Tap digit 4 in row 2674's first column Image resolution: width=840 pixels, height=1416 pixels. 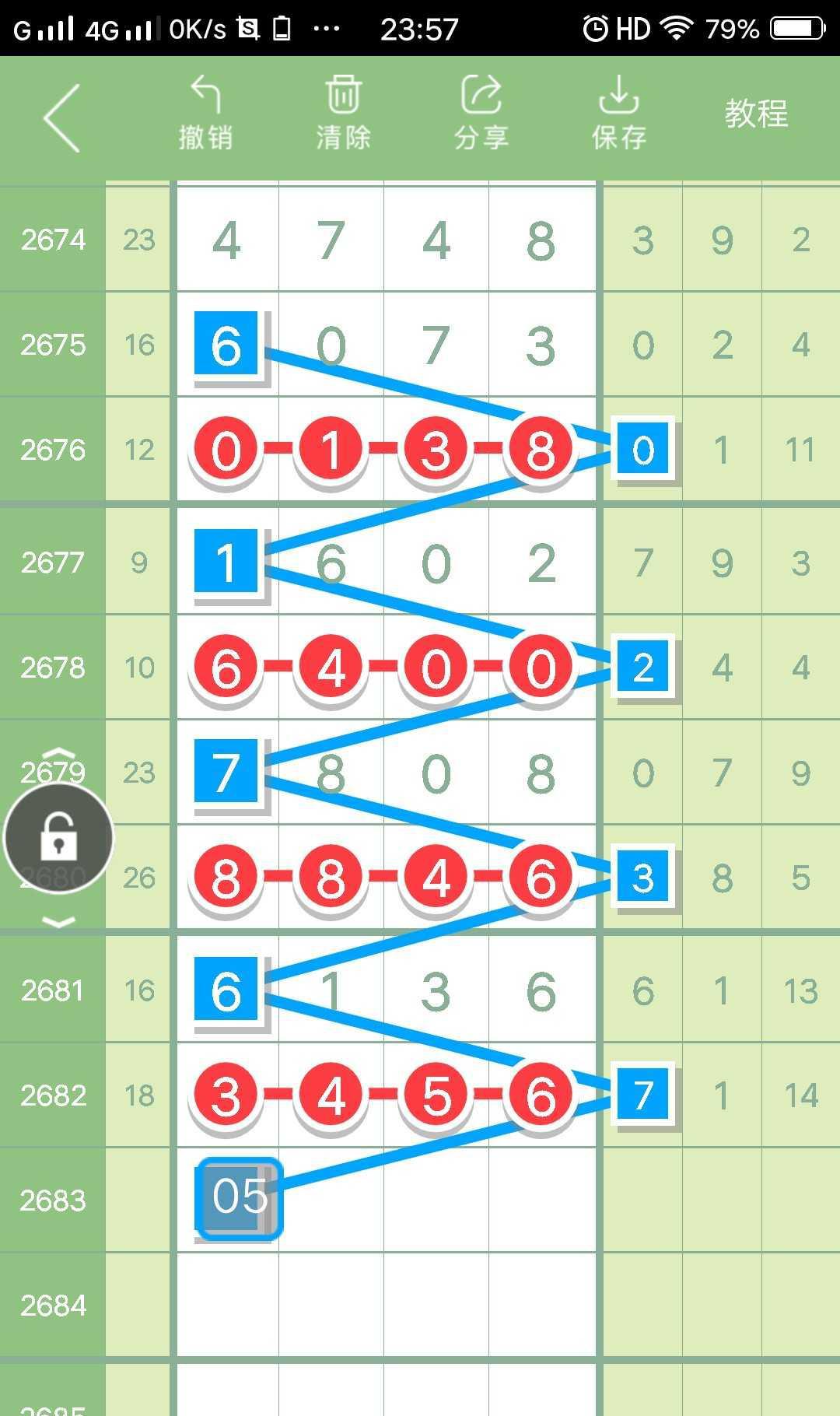coord(226,240)
